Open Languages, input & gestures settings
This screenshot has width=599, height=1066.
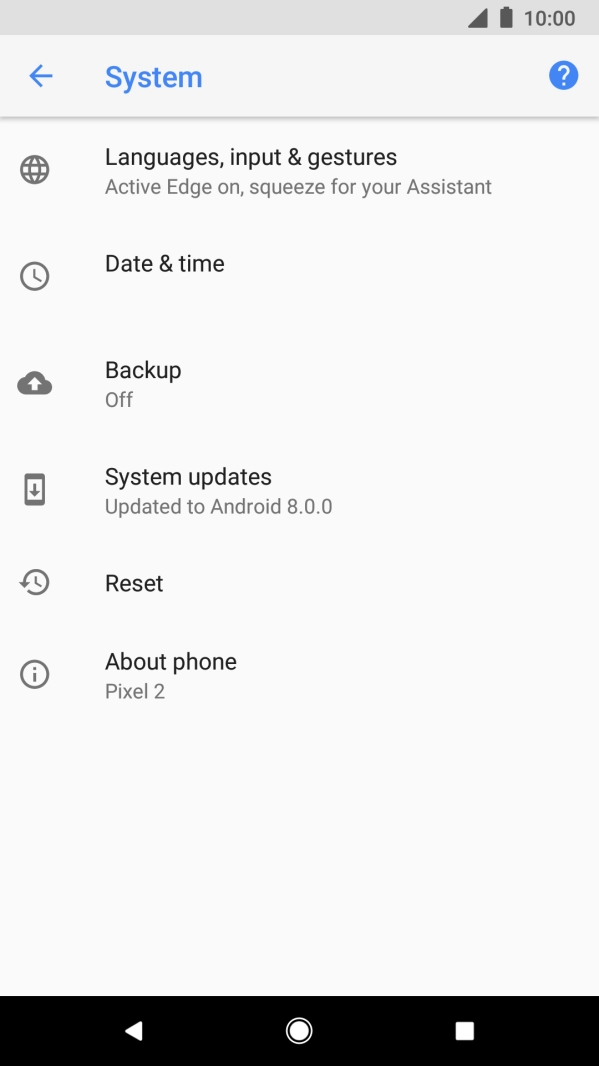[299, 171]
